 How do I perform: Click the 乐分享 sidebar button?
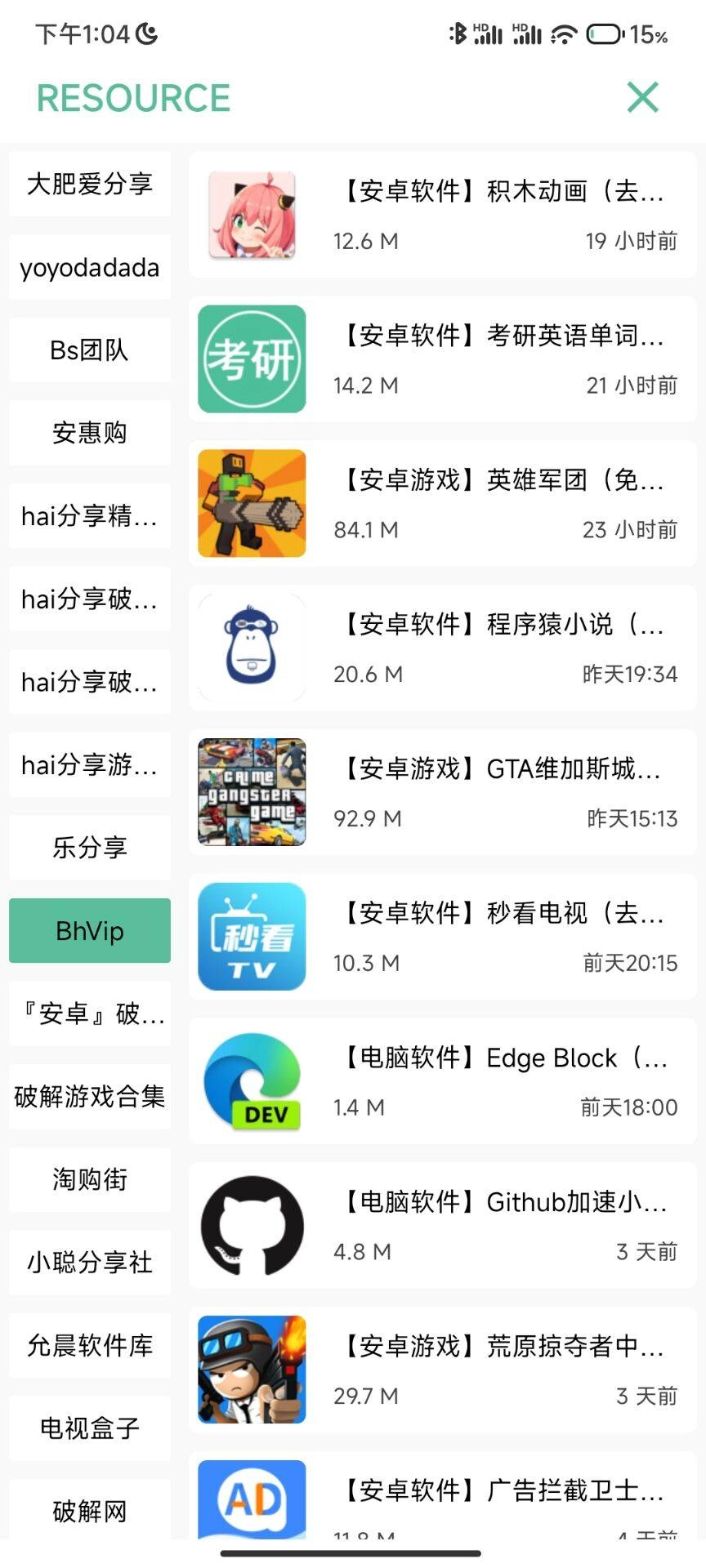[x=89, y=848]
